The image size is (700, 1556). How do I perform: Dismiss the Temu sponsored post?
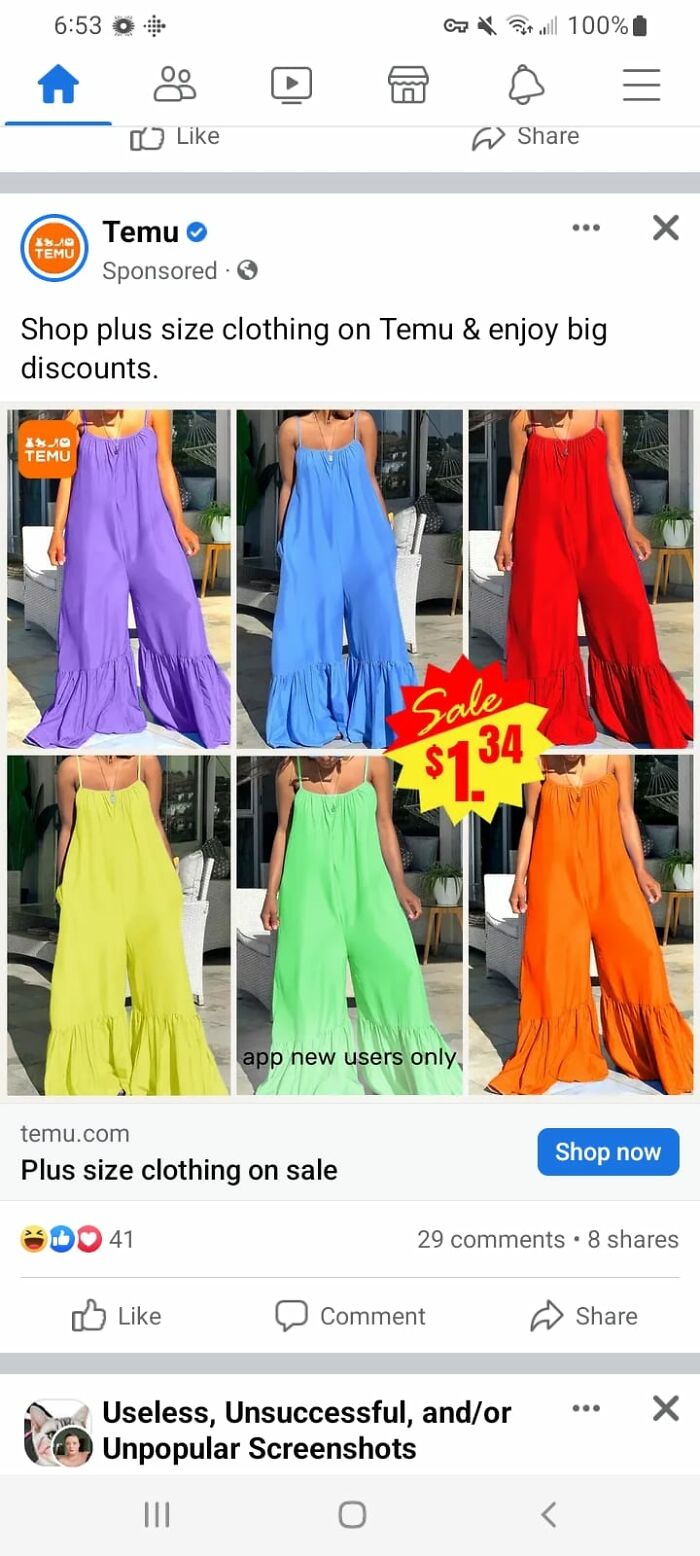665,229
